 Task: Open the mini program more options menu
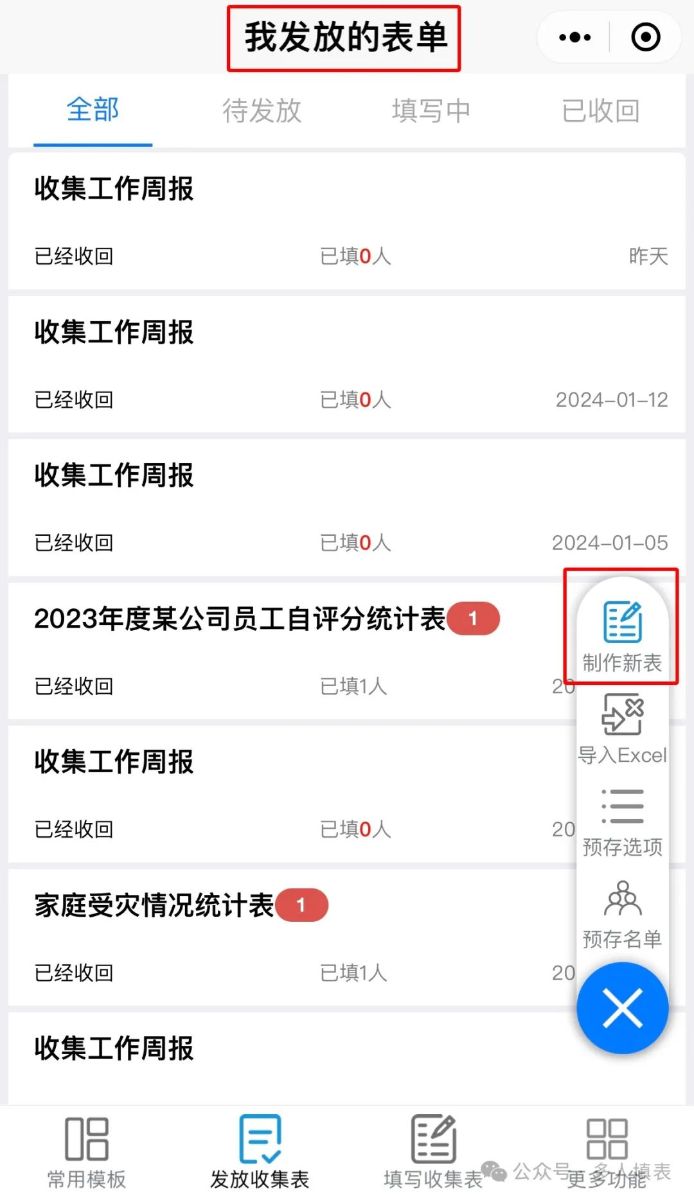575,38
